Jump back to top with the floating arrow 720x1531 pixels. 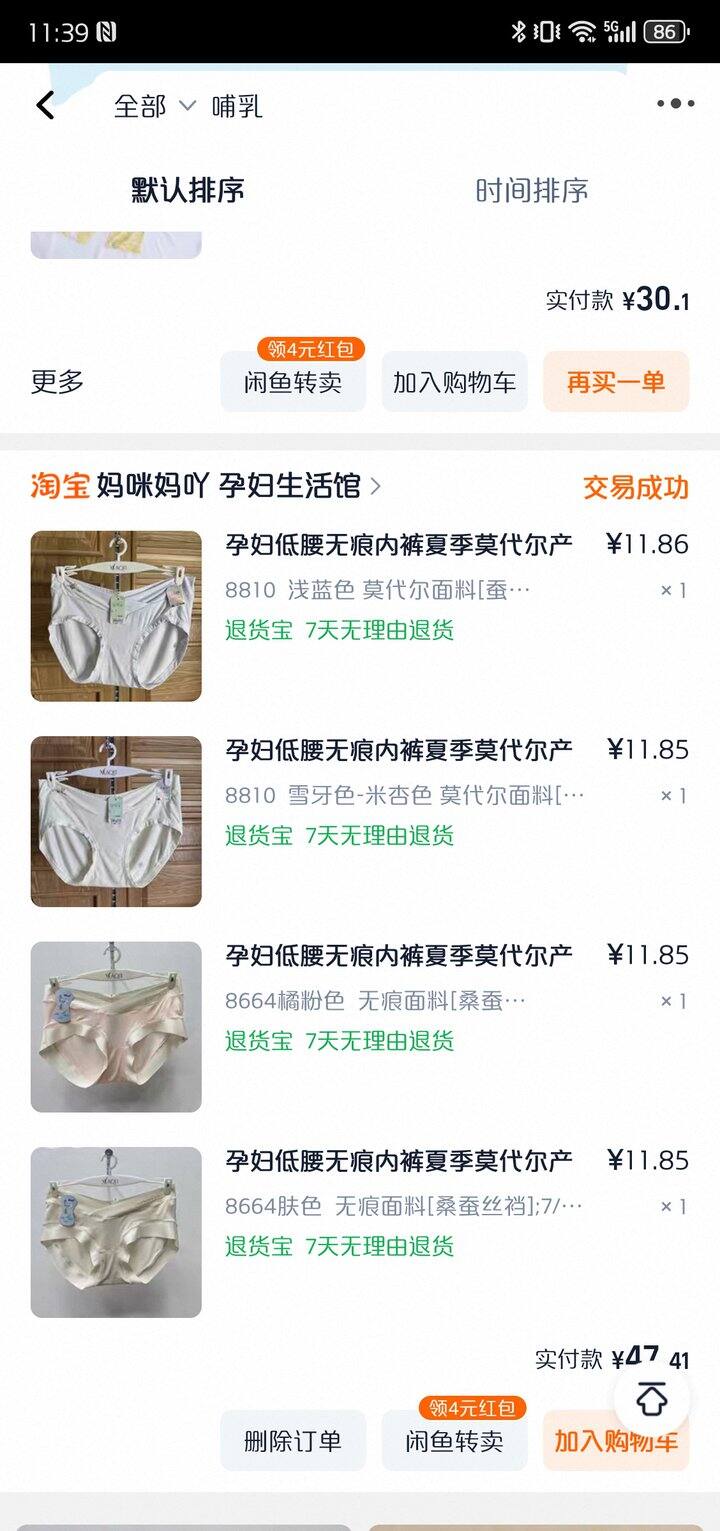pos(651,1398)
